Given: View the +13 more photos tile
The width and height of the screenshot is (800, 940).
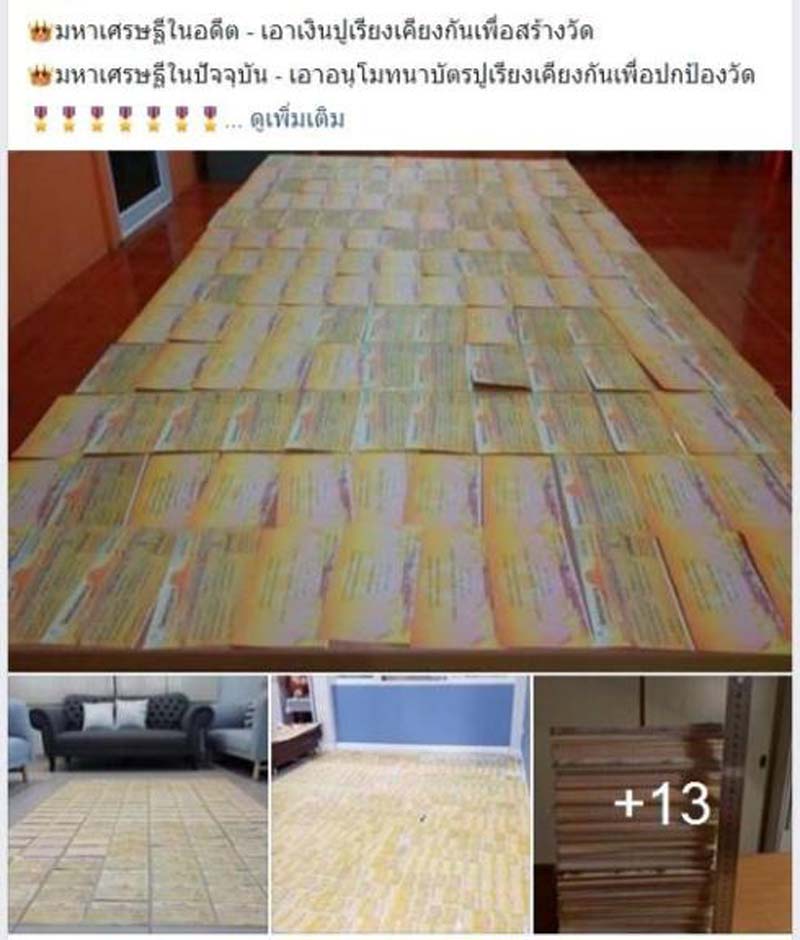Looking at the screenshot, I should [662, 803].
